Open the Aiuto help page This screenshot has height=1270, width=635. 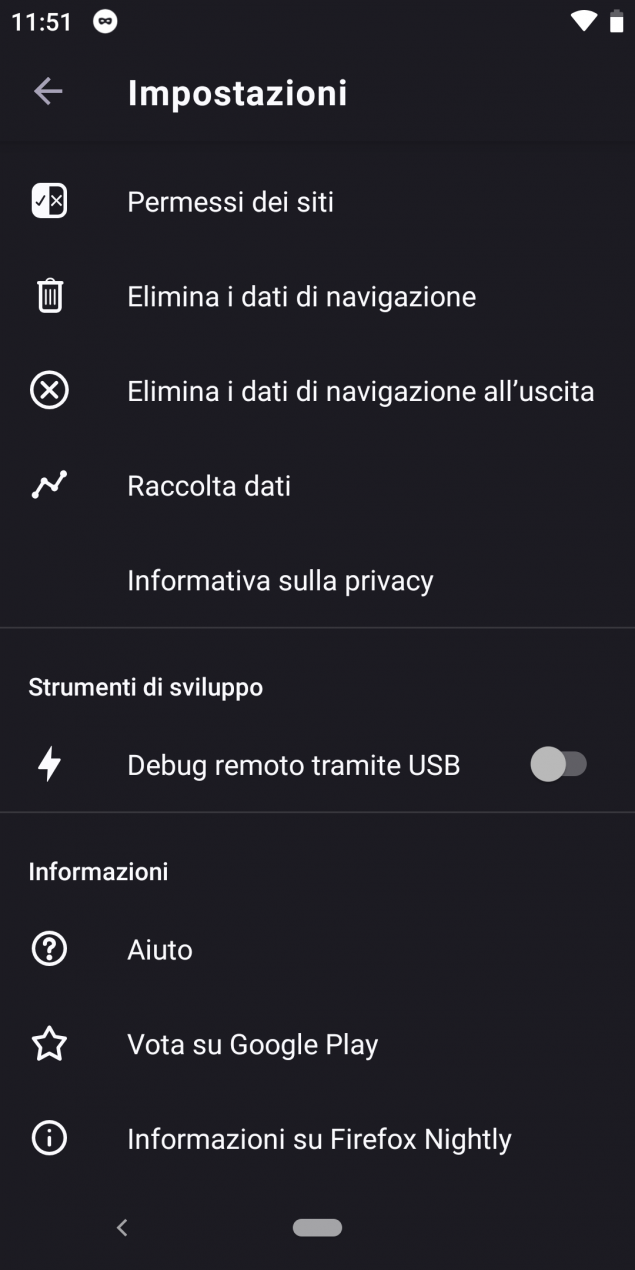coord(317,949)
